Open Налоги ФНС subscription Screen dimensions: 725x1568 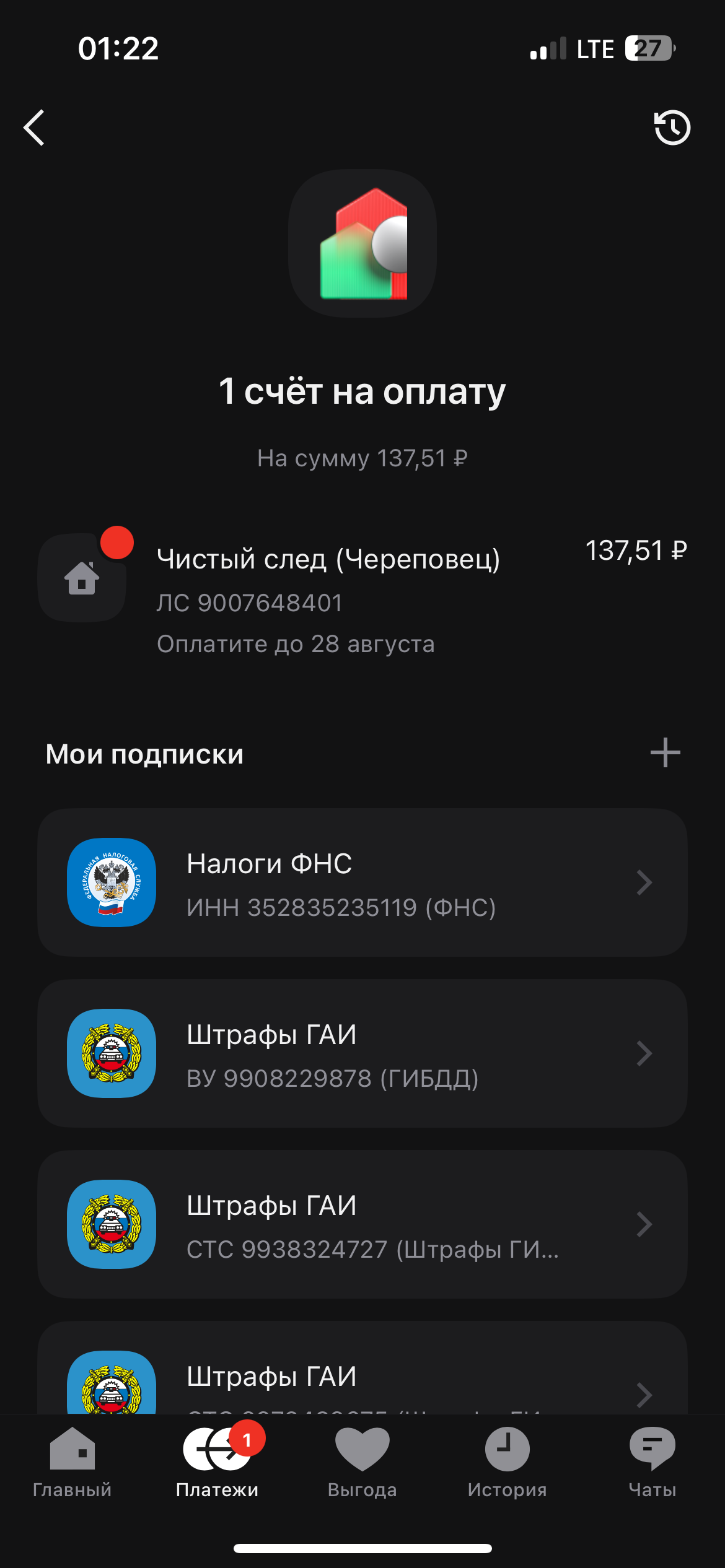362,882
